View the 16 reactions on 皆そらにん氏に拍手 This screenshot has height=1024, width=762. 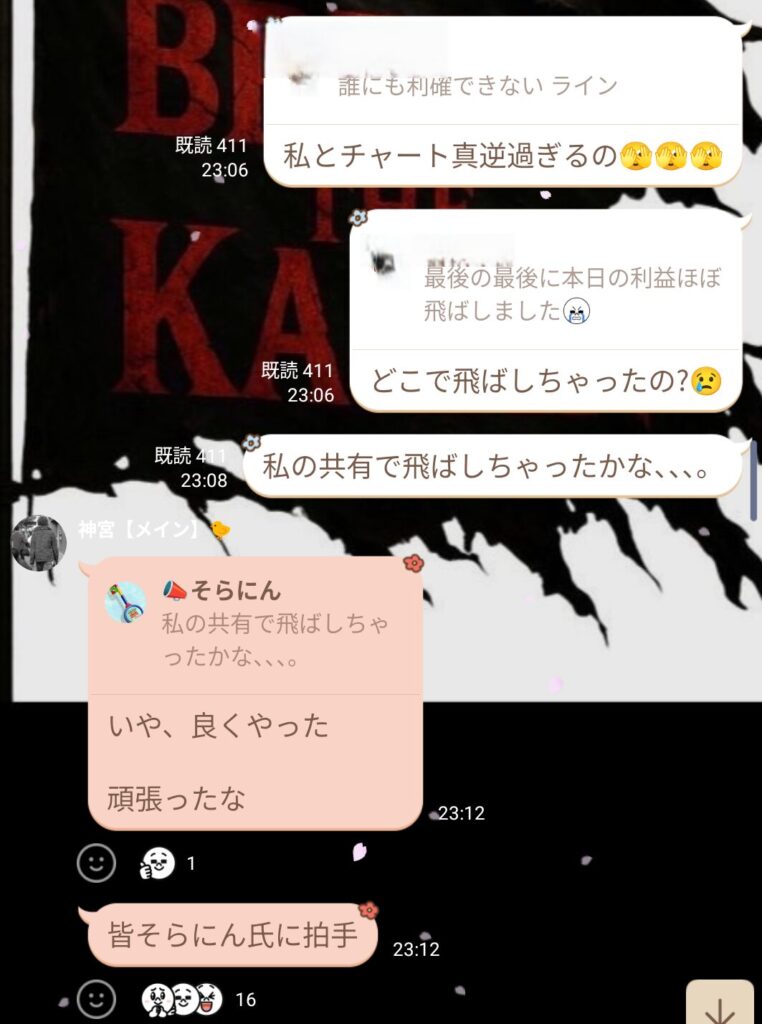(198, 998)
